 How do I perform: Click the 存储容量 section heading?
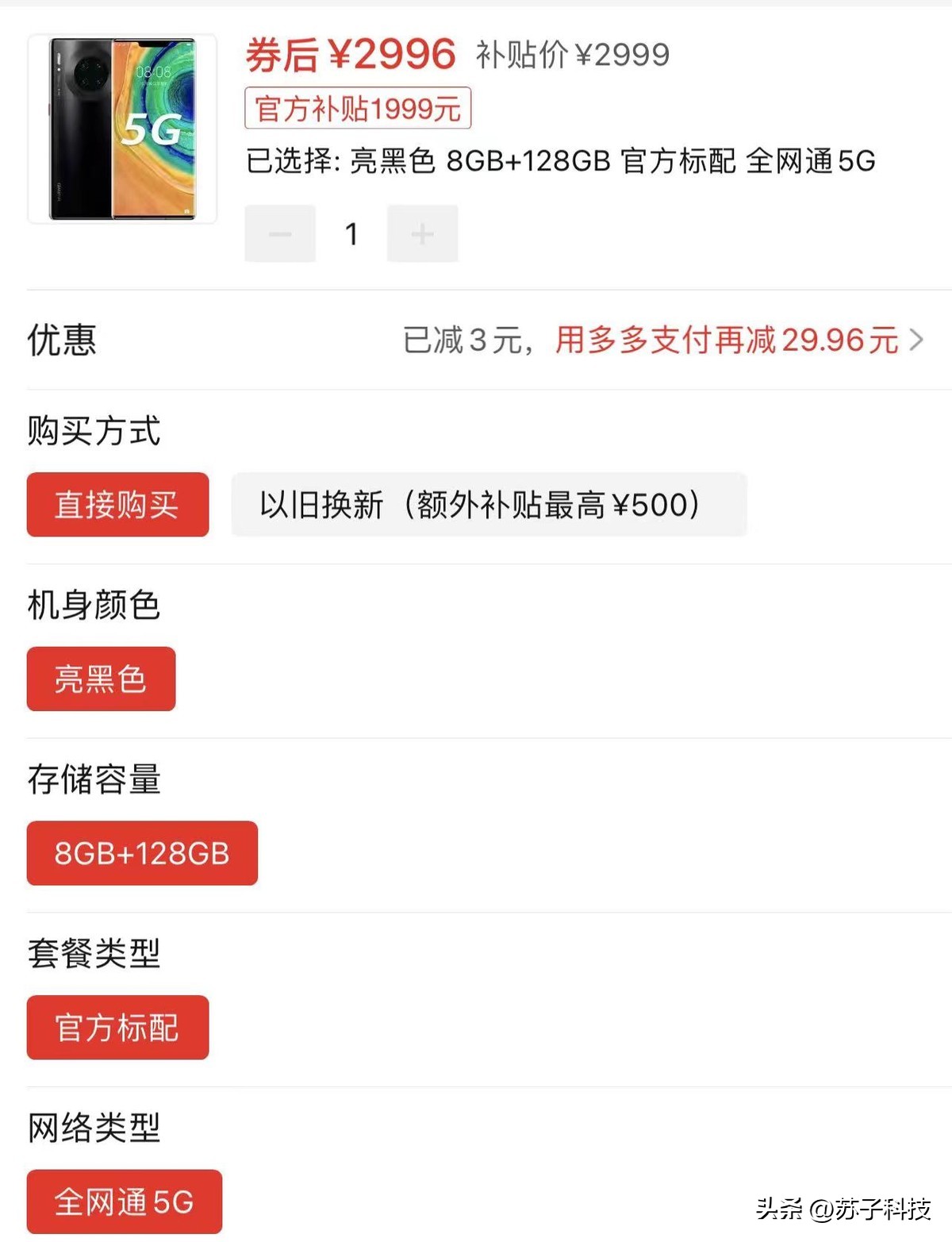tap(93, 782)
